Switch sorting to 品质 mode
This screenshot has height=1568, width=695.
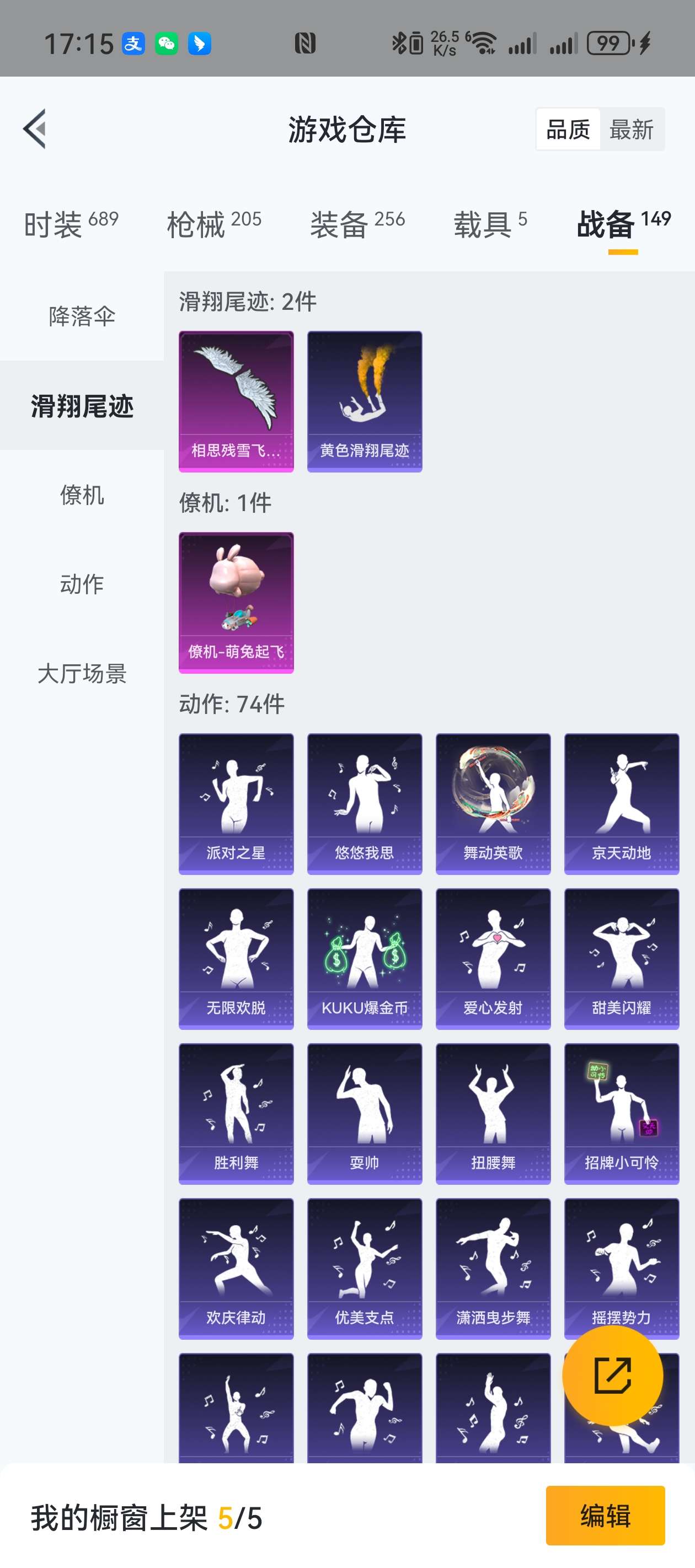point(567,129)
